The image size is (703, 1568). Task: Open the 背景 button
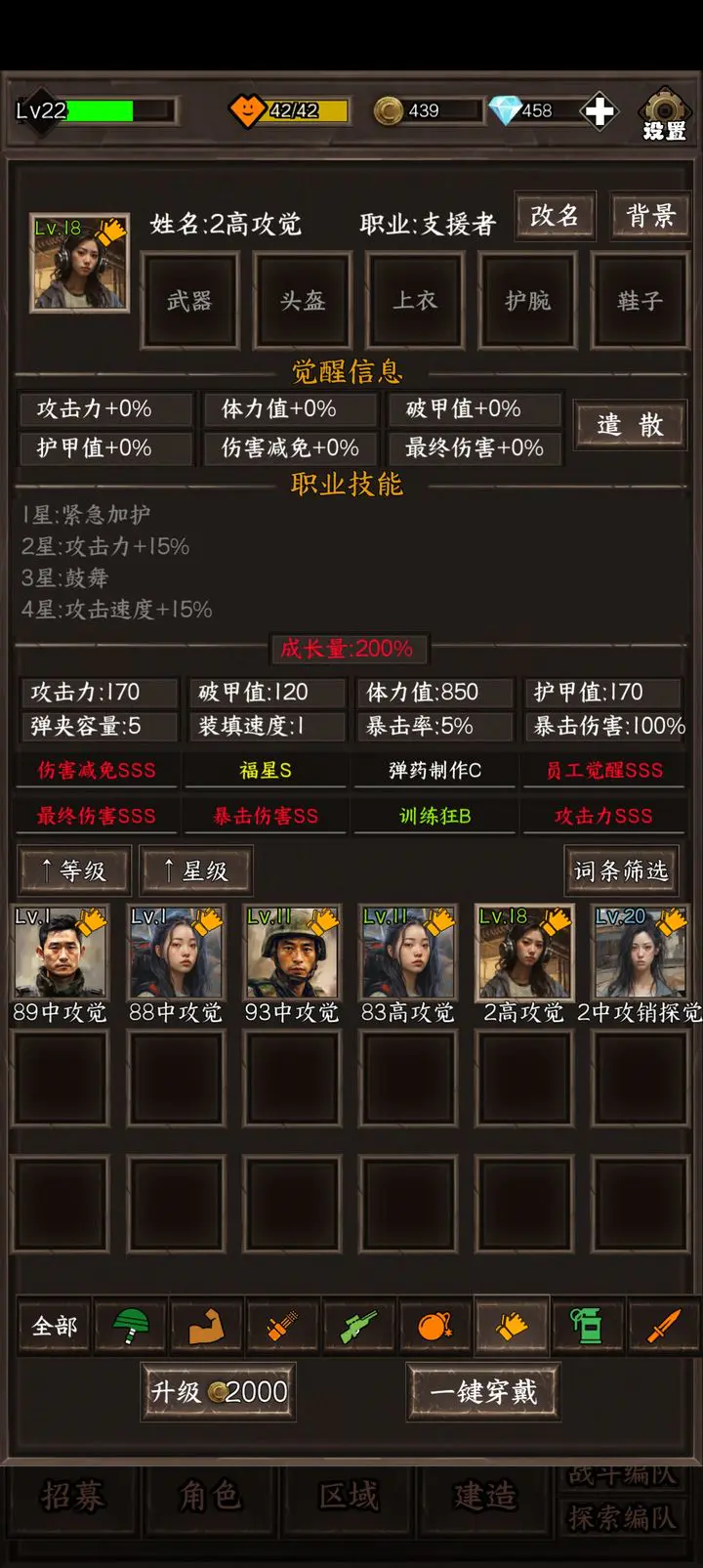coord(650,216)
